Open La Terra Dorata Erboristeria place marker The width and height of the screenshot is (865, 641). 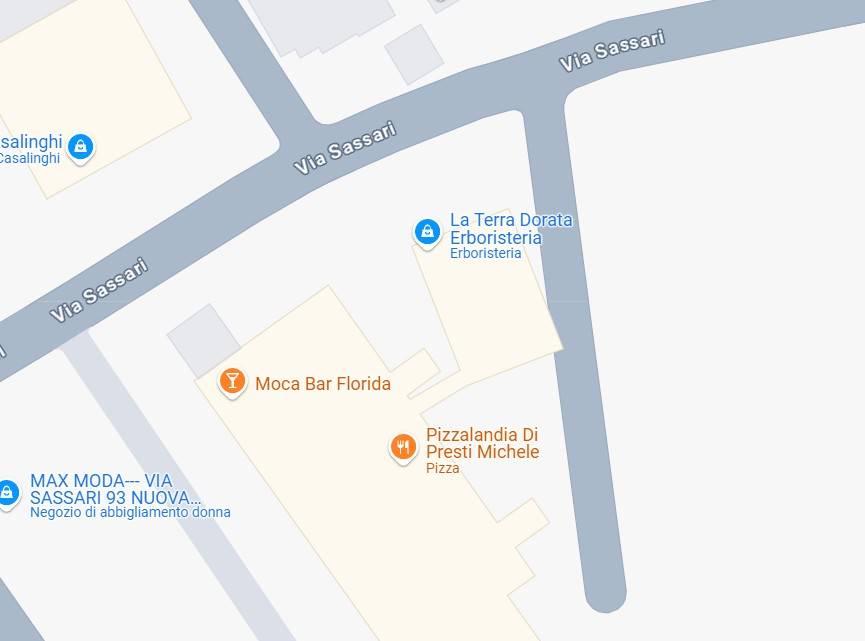click(x=427, y=232)
